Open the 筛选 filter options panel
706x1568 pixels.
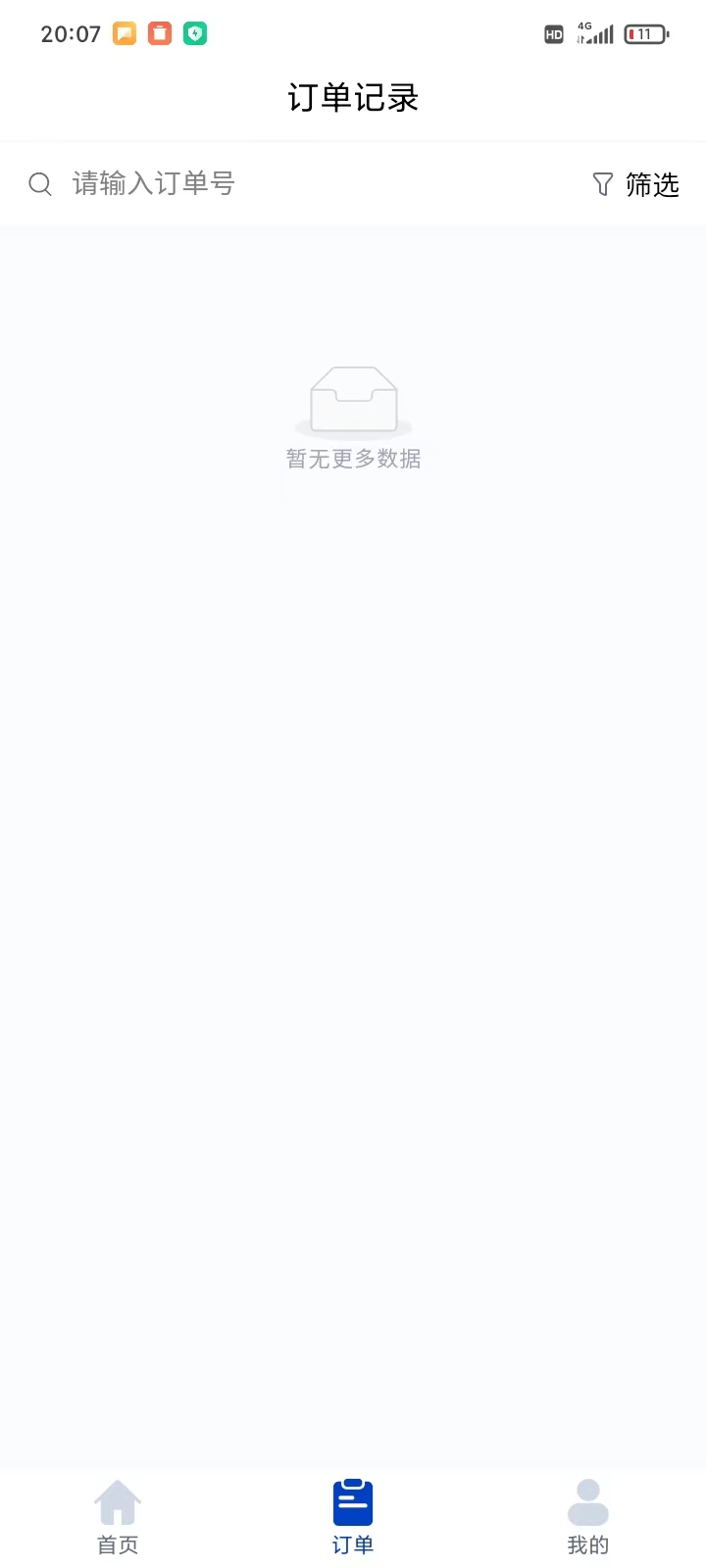[x=652, y=184]
